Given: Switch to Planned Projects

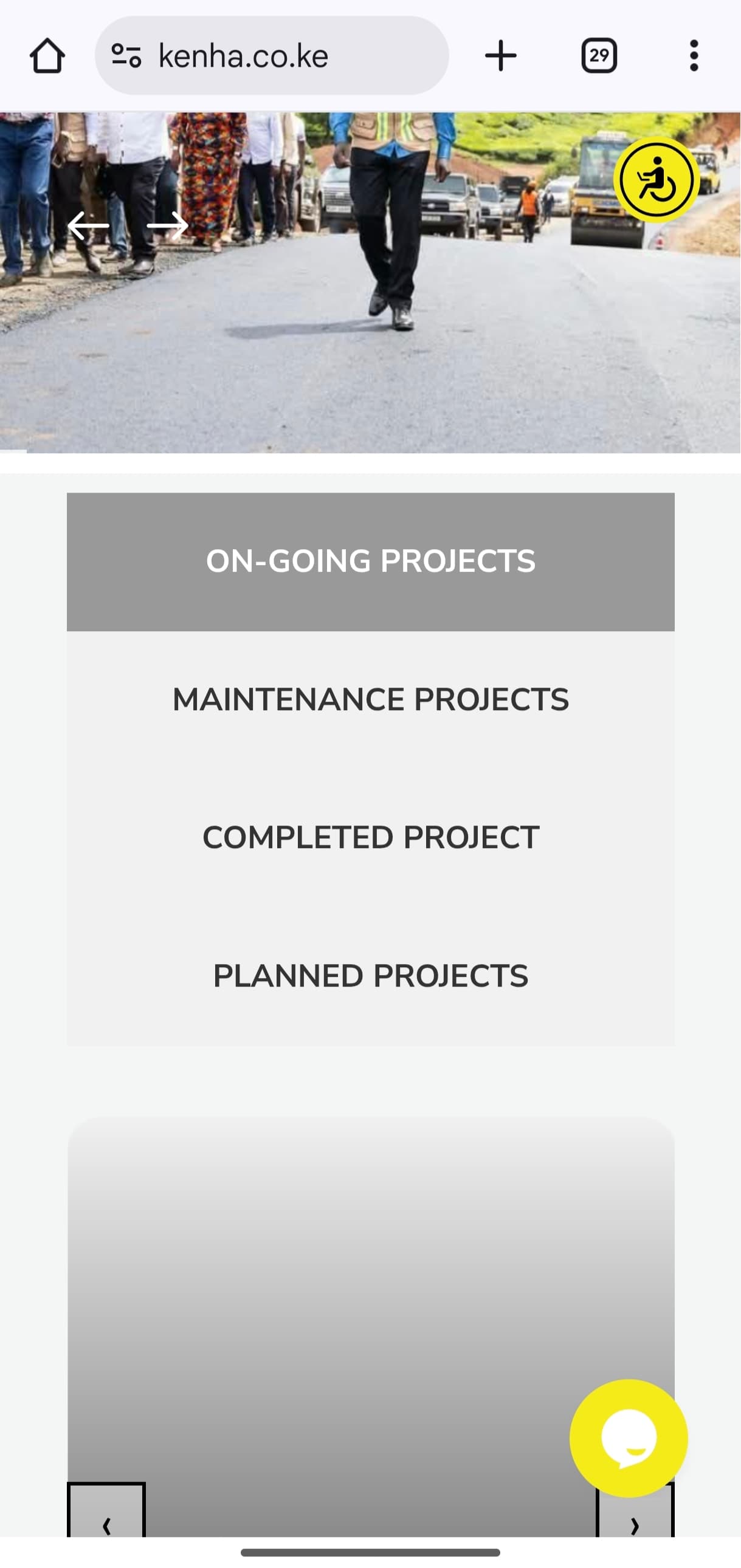Looking at the screenshot, I should coord(370,976).
